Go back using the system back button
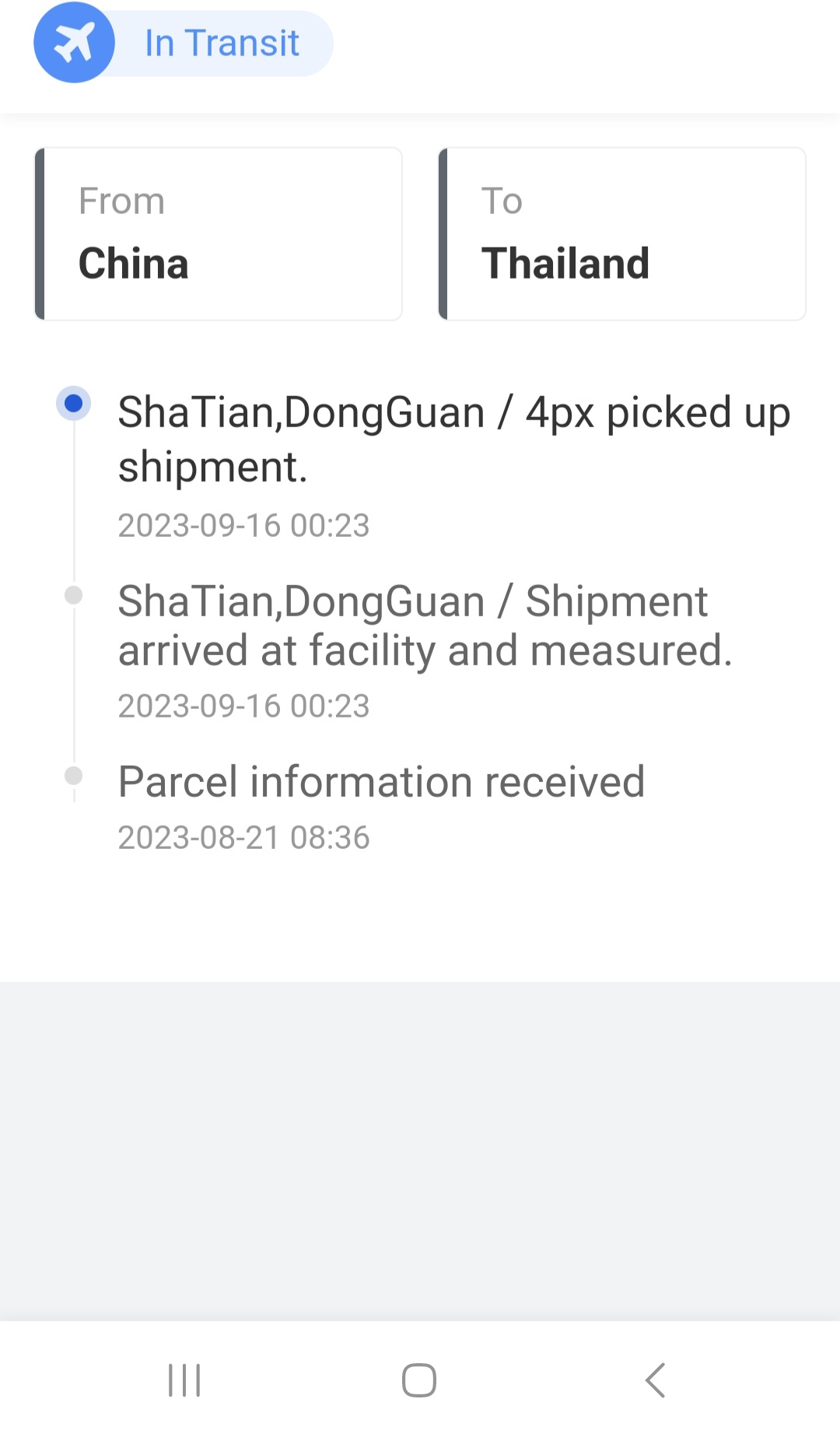This screenshot has width=840, height=1434. tap(655, 1380)
